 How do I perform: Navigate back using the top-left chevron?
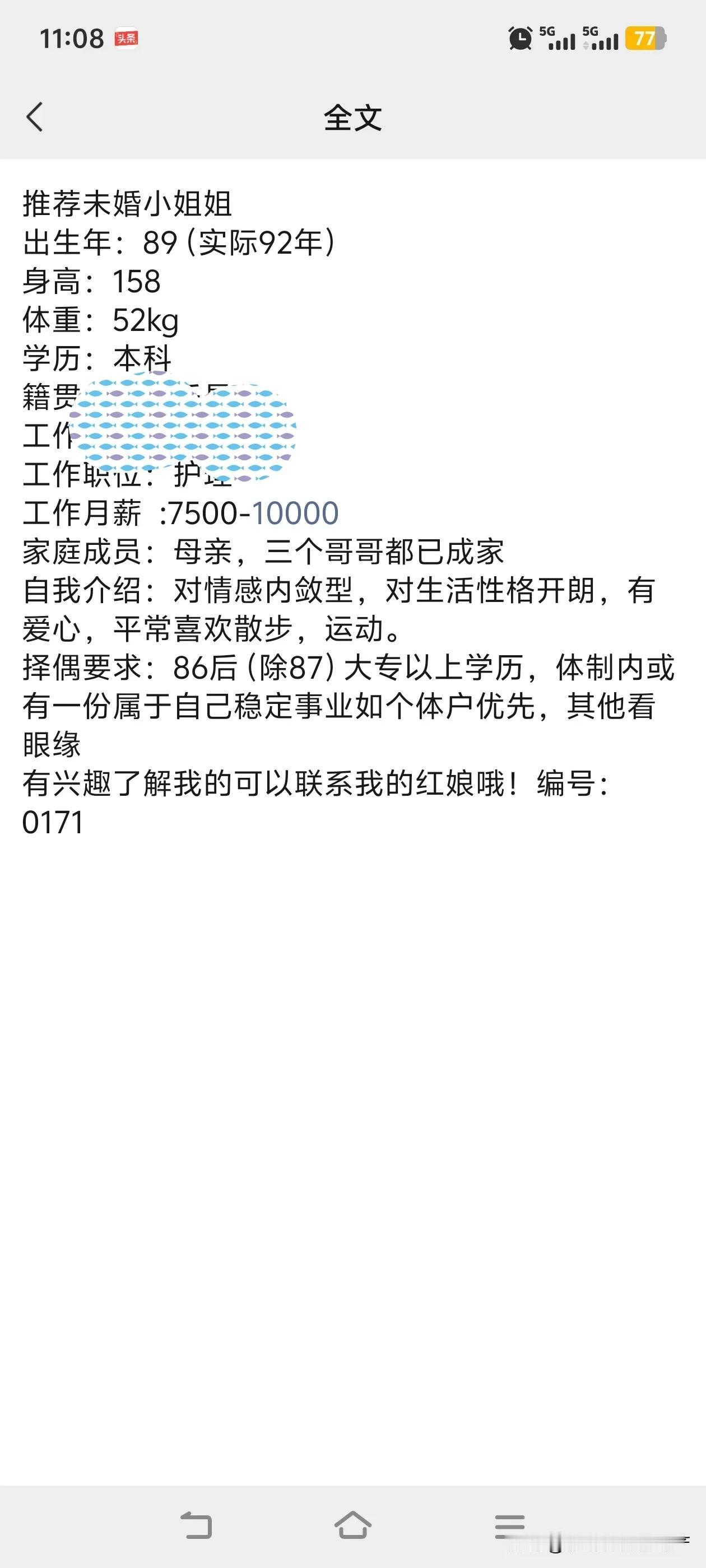click(35, 118)
